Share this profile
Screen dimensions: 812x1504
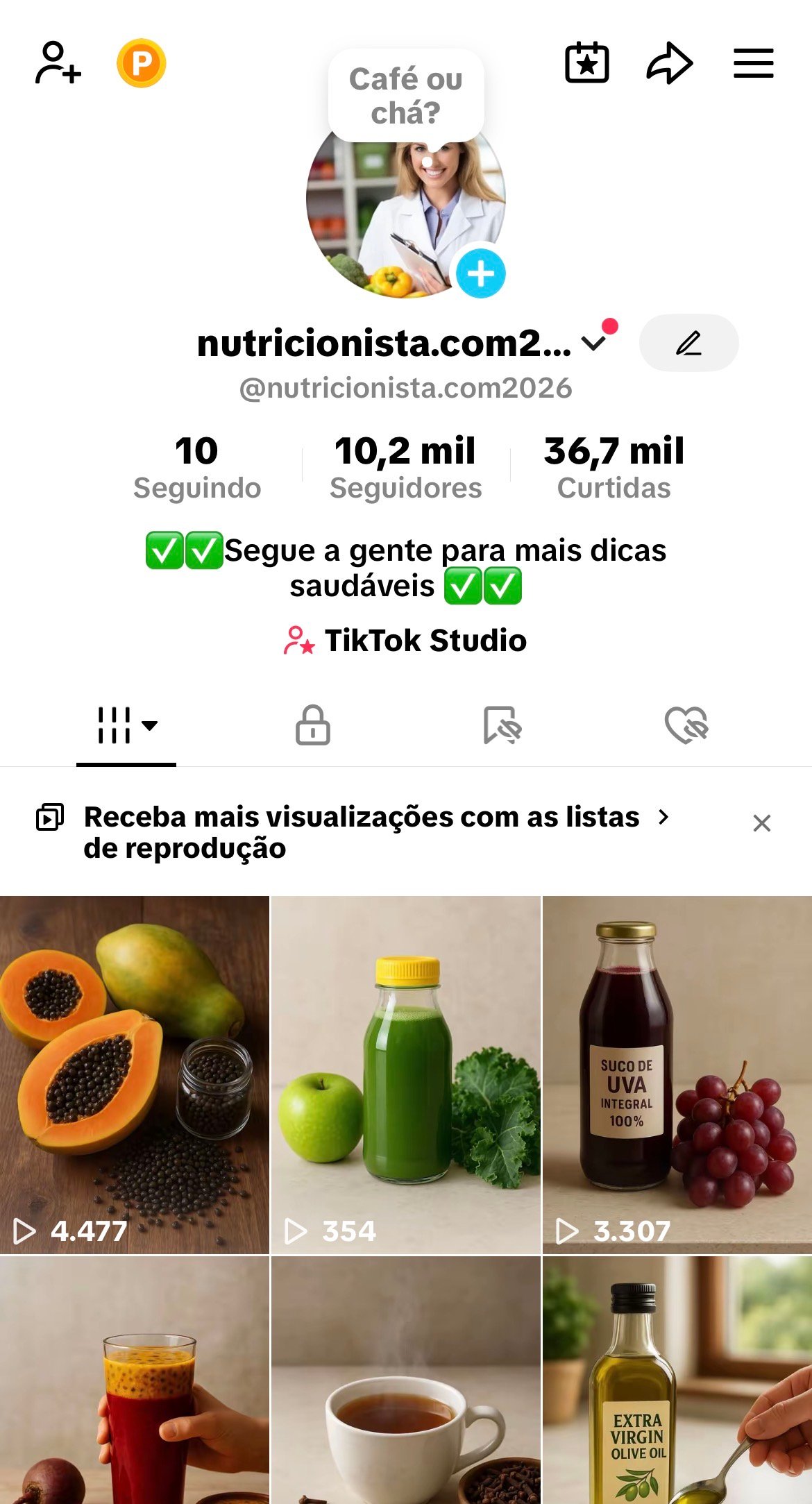(670, 63)
